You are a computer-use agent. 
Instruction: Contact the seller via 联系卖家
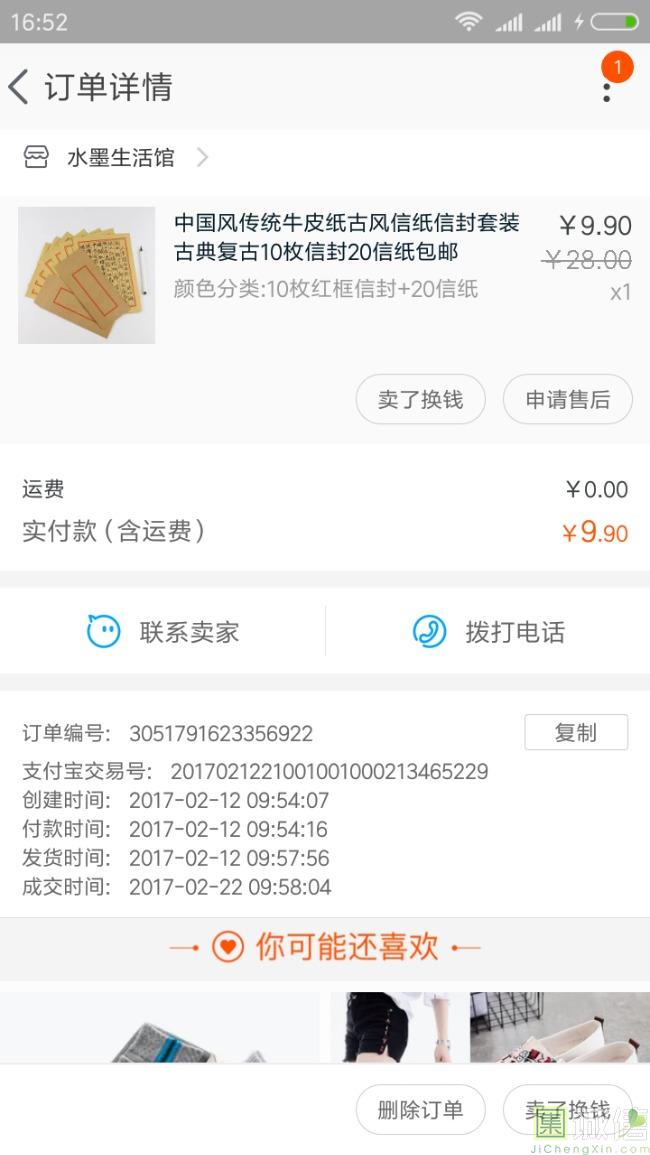(x=163, y=632)
